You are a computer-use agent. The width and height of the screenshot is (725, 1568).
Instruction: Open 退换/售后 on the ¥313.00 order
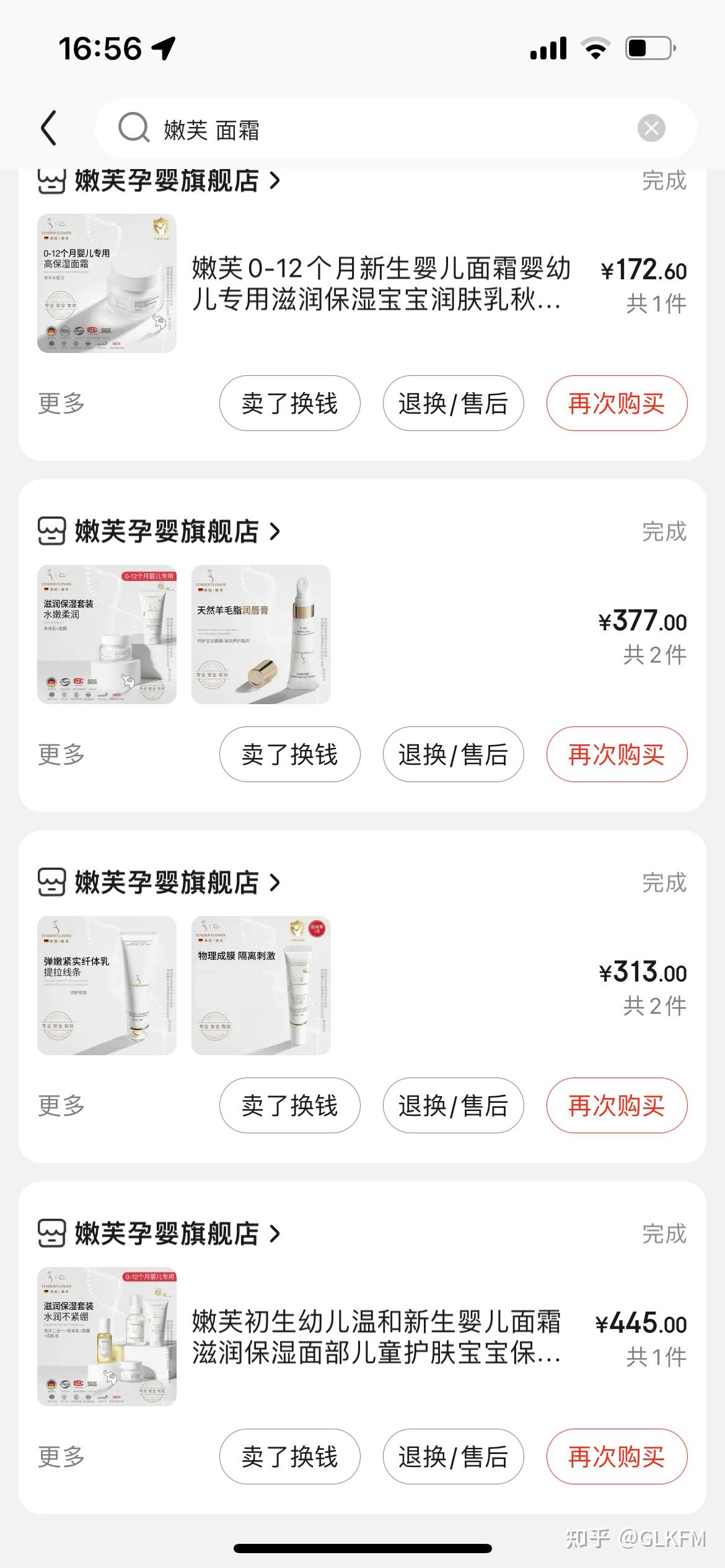(x=453, y=1105)
